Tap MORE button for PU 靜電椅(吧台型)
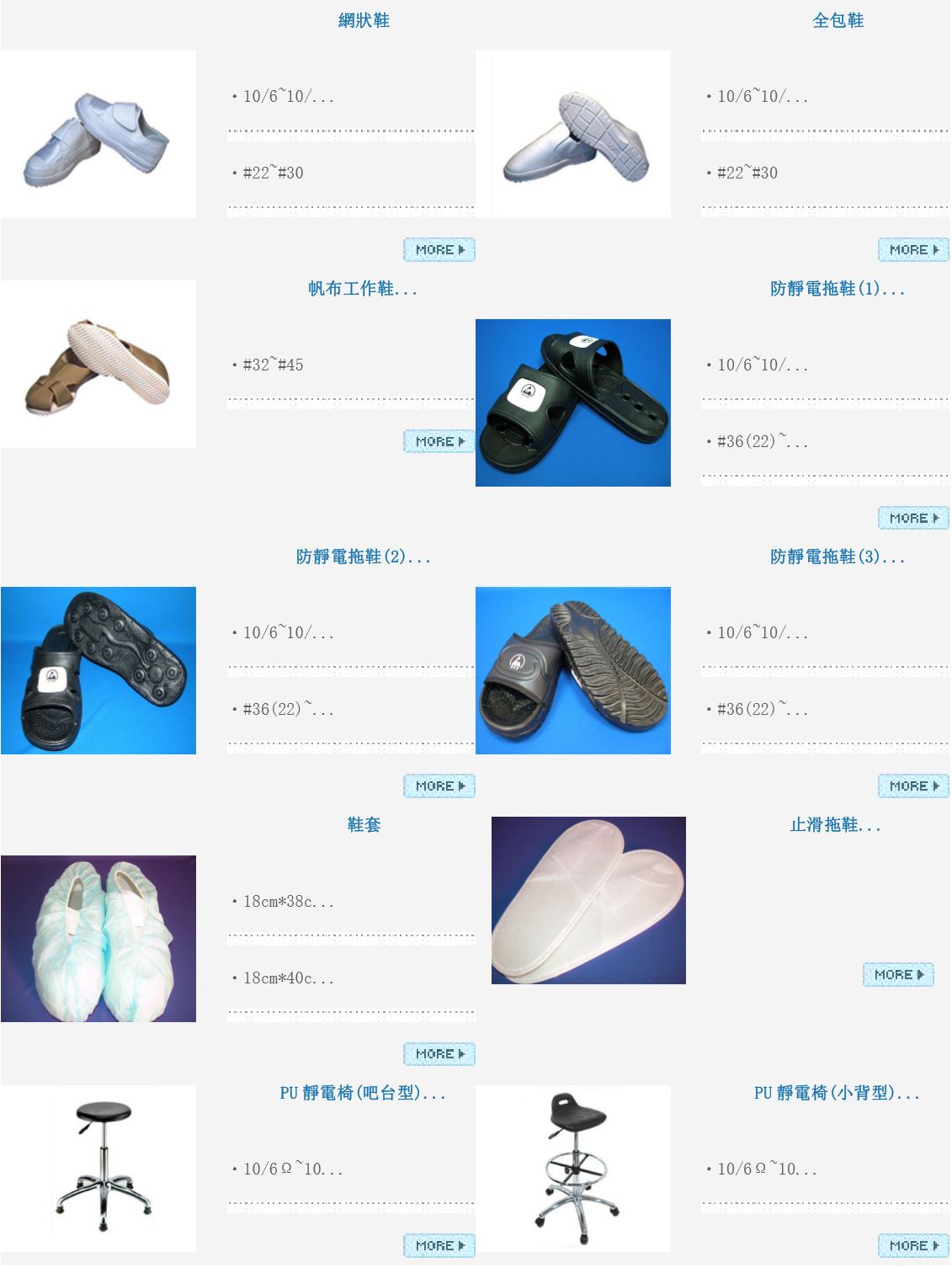 pyautogui.click(x=439, y=1245)
